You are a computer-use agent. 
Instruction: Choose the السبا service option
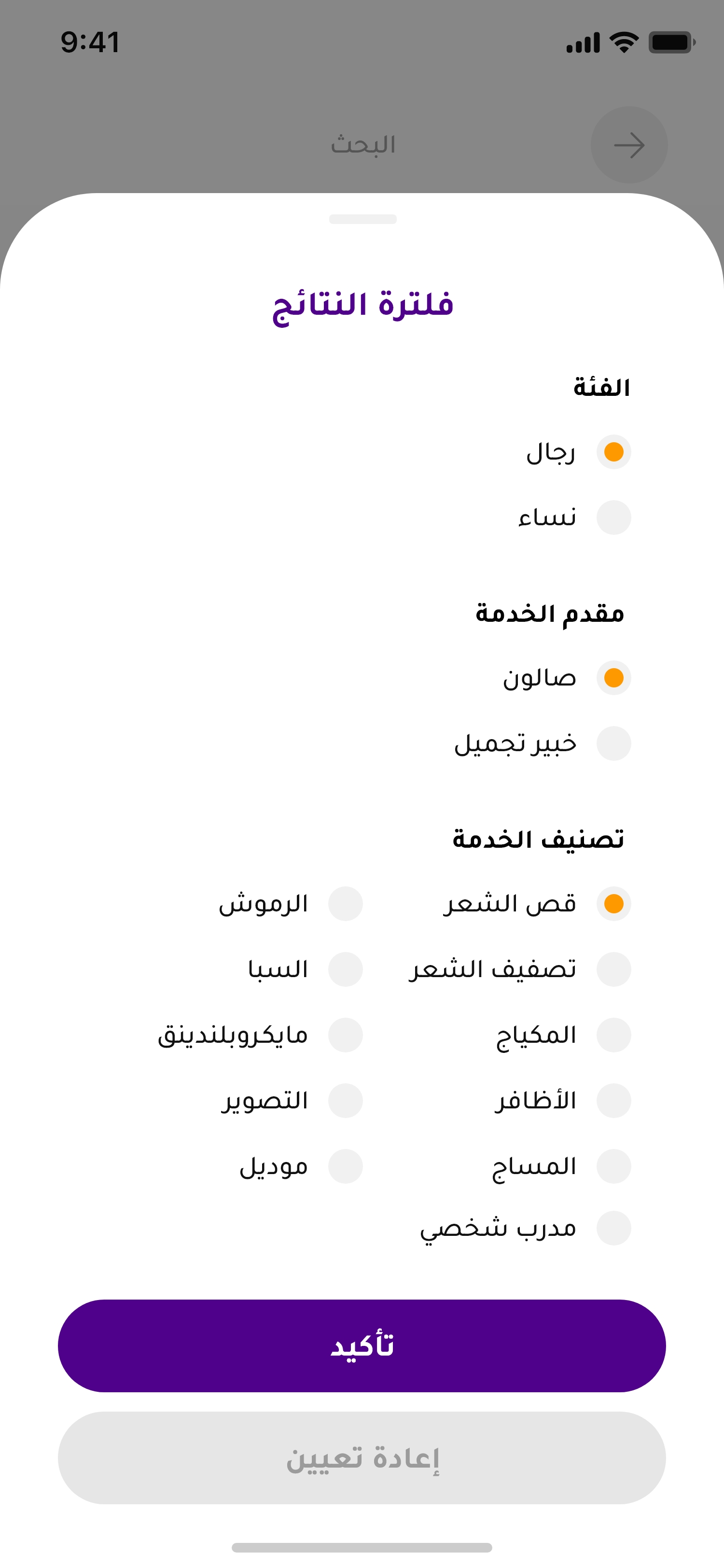pyautogui.click(x=345, y=970)
